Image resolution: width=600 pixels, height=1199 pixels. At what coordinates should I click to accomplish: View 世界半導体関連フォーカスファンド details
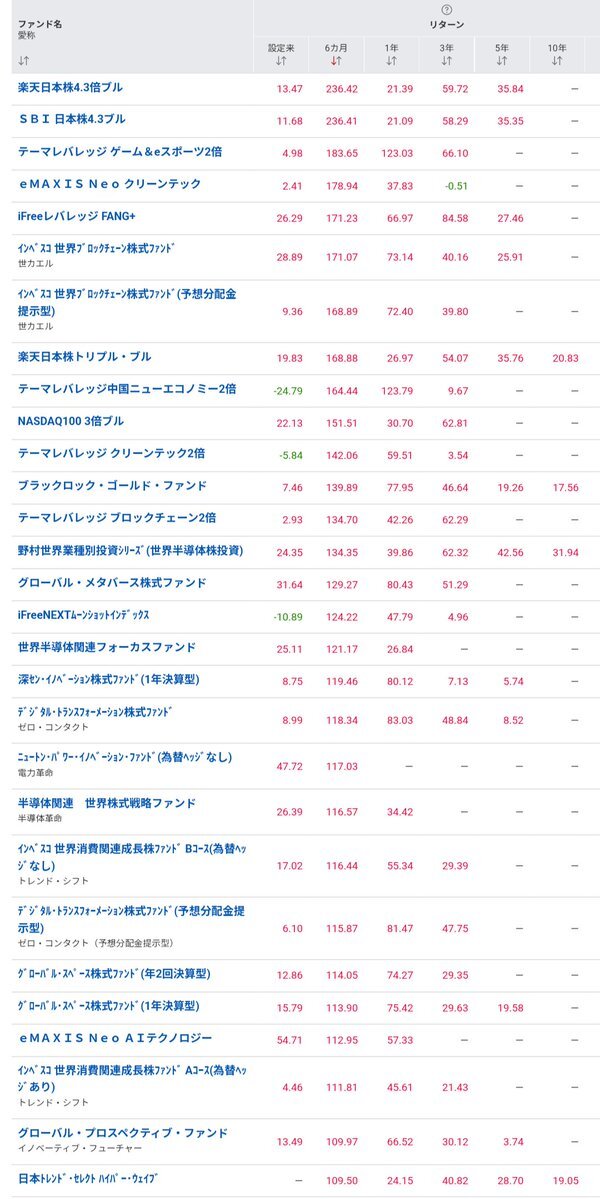(107, 647)
